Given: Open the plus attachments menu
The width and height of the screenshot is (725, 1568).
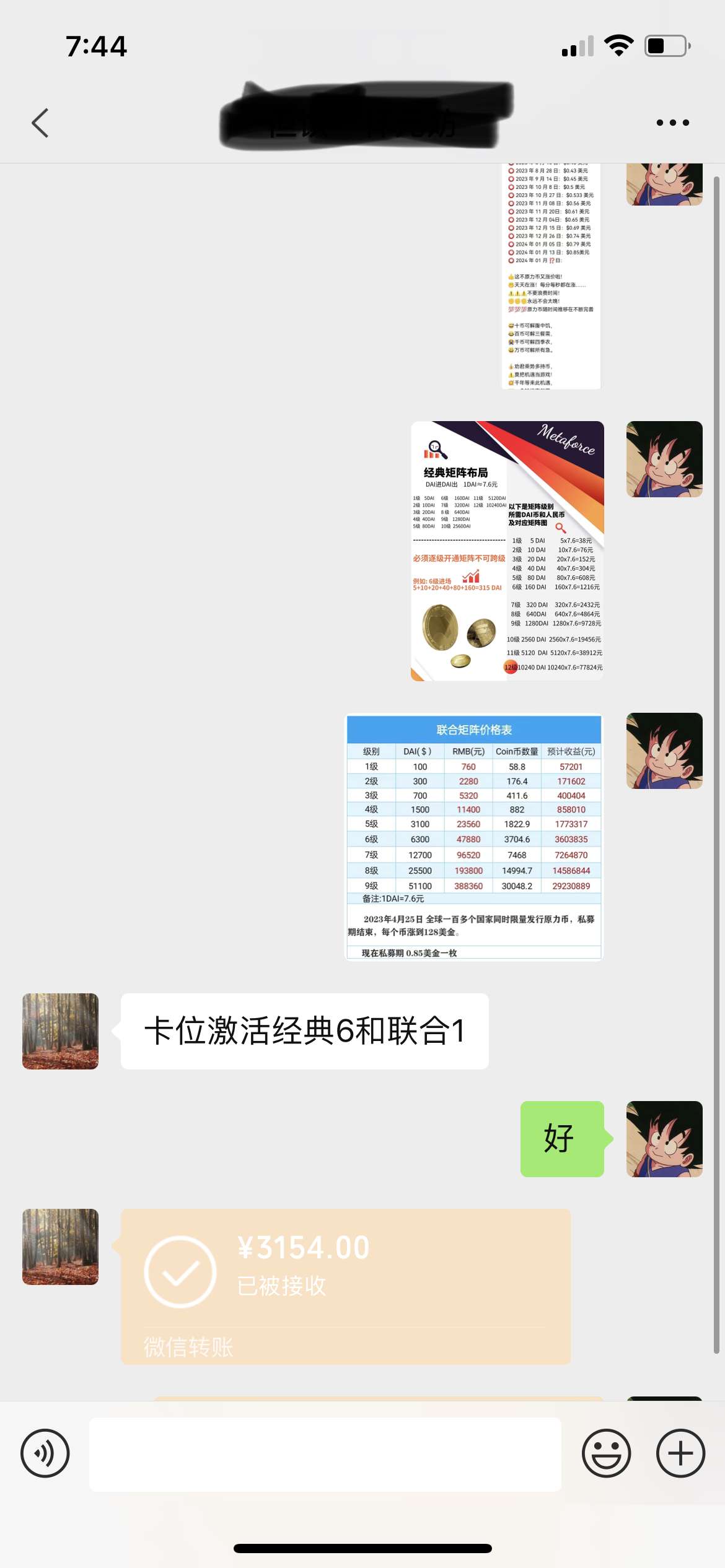Looking at the screenshot, I should (x=680, y=1453).
